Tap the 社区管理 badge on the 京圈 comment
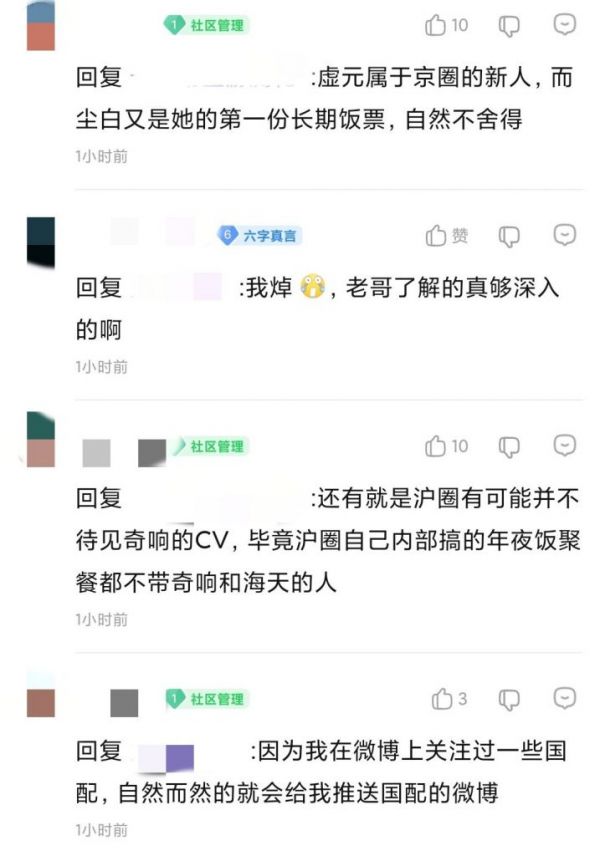The width and height of the screenshot is (600, 856). click(206, 25)
